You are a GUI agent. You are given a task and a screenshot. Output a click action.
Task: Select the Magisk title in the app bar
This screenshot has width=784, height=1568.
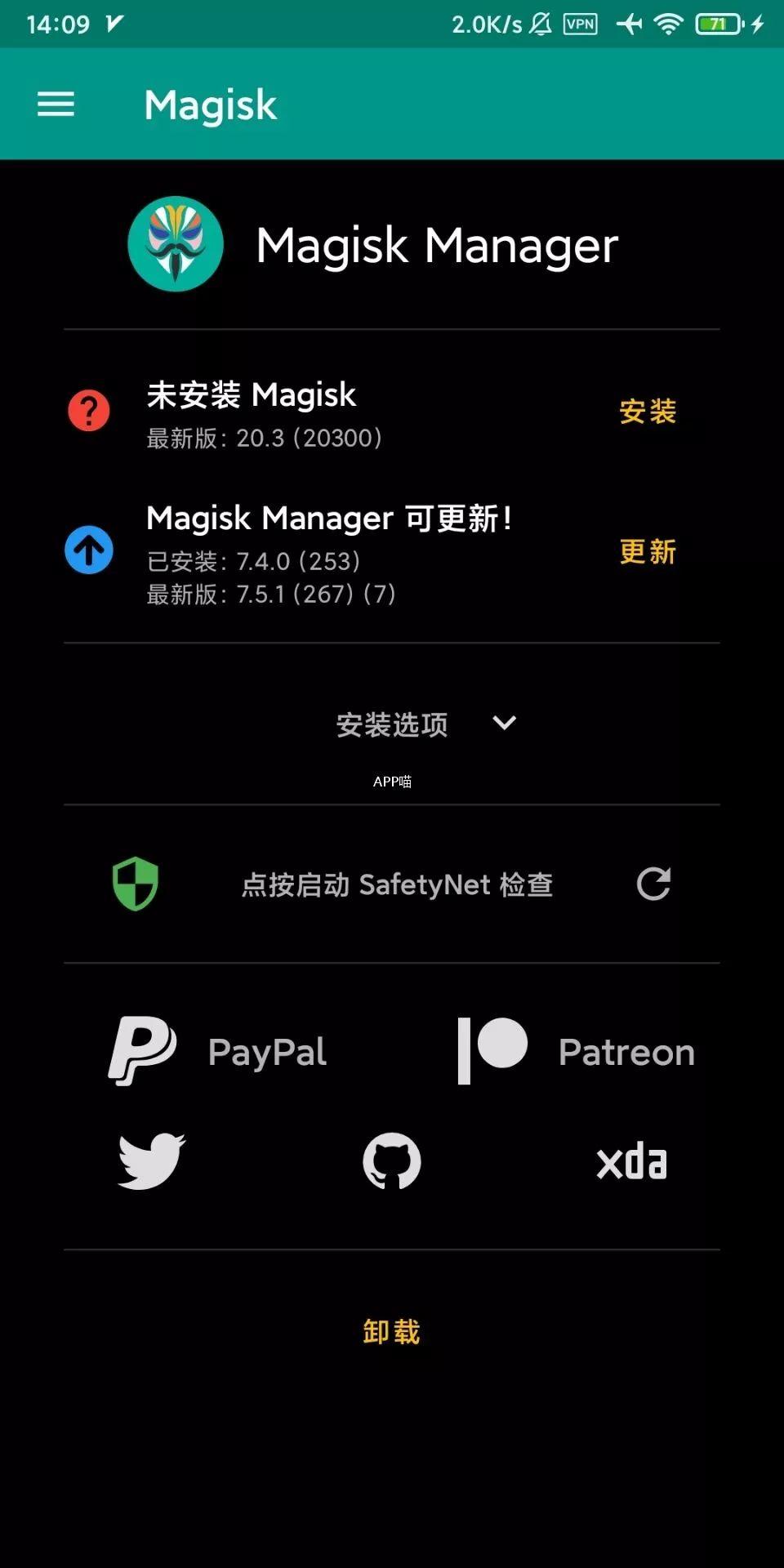click(x=209, y=105)
